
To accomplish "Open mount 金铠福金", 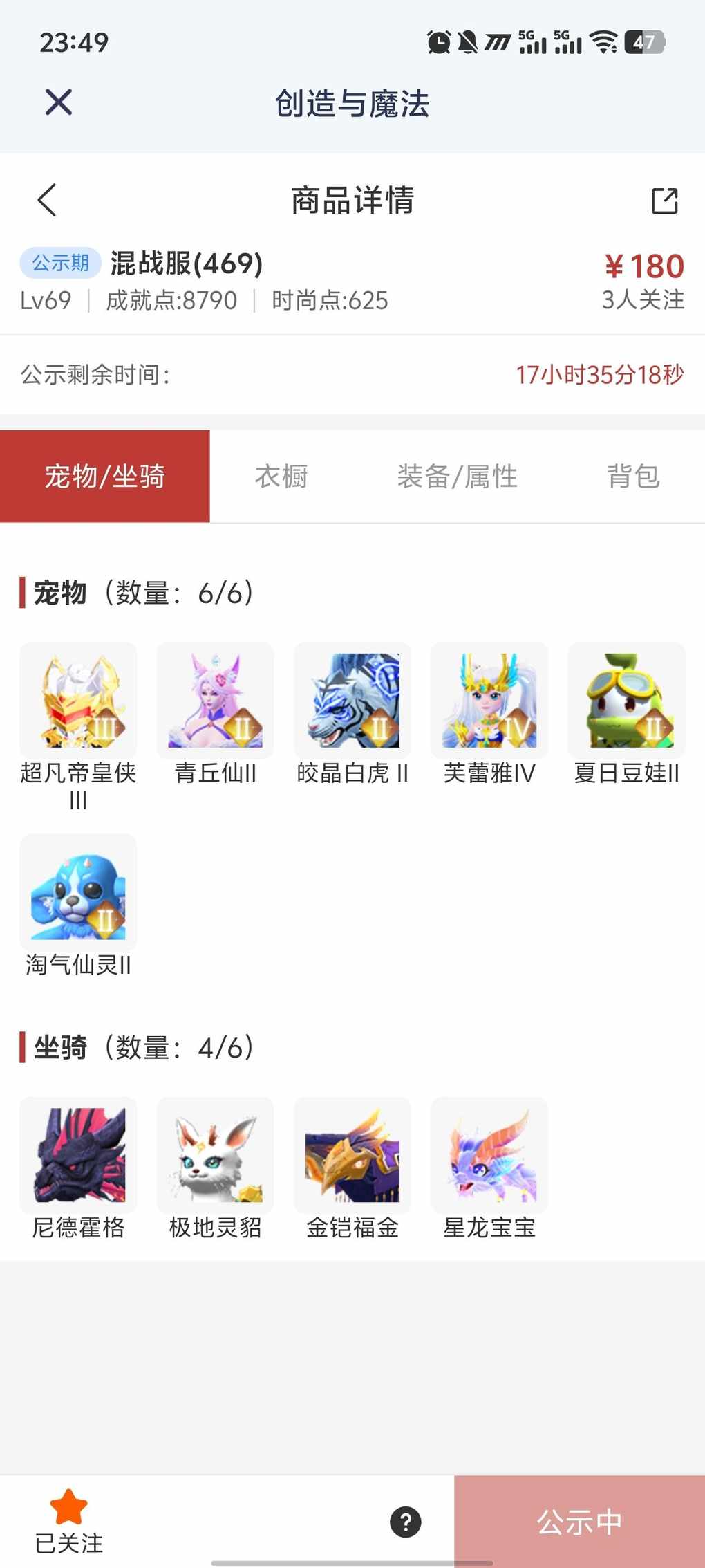I will [352, 1155].
